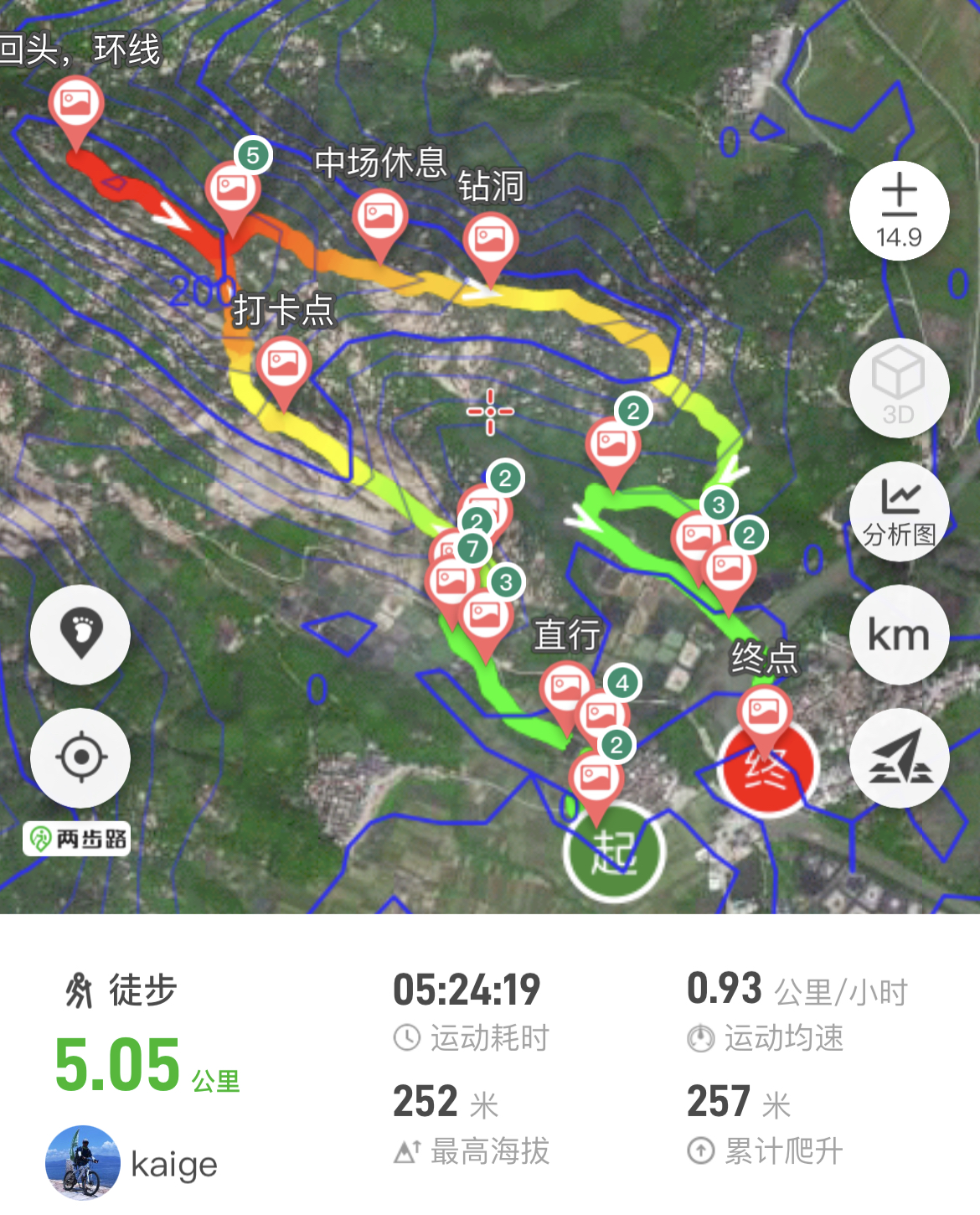This screenshot has height=1215, width=980.
Task: Tap the zoom level 14.9 button
Action: click(899, 211)
